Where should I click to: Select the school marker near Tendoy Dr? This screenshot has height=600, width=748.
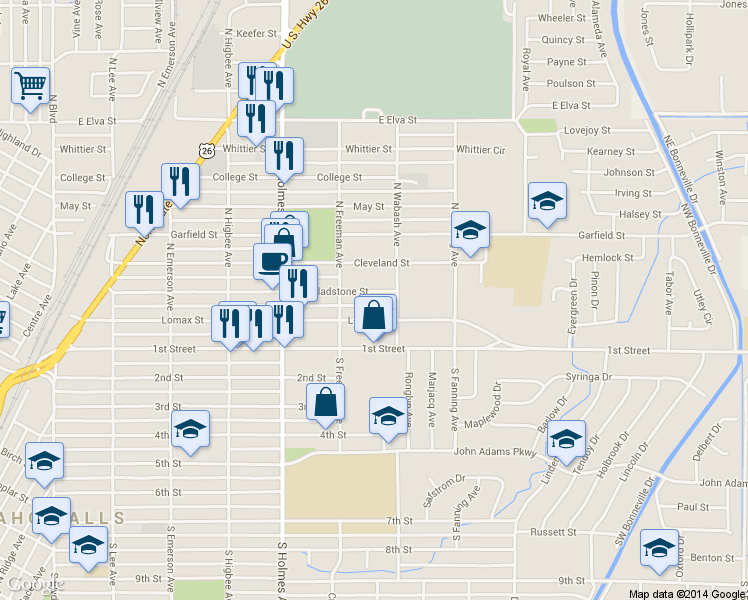(567, 442)
